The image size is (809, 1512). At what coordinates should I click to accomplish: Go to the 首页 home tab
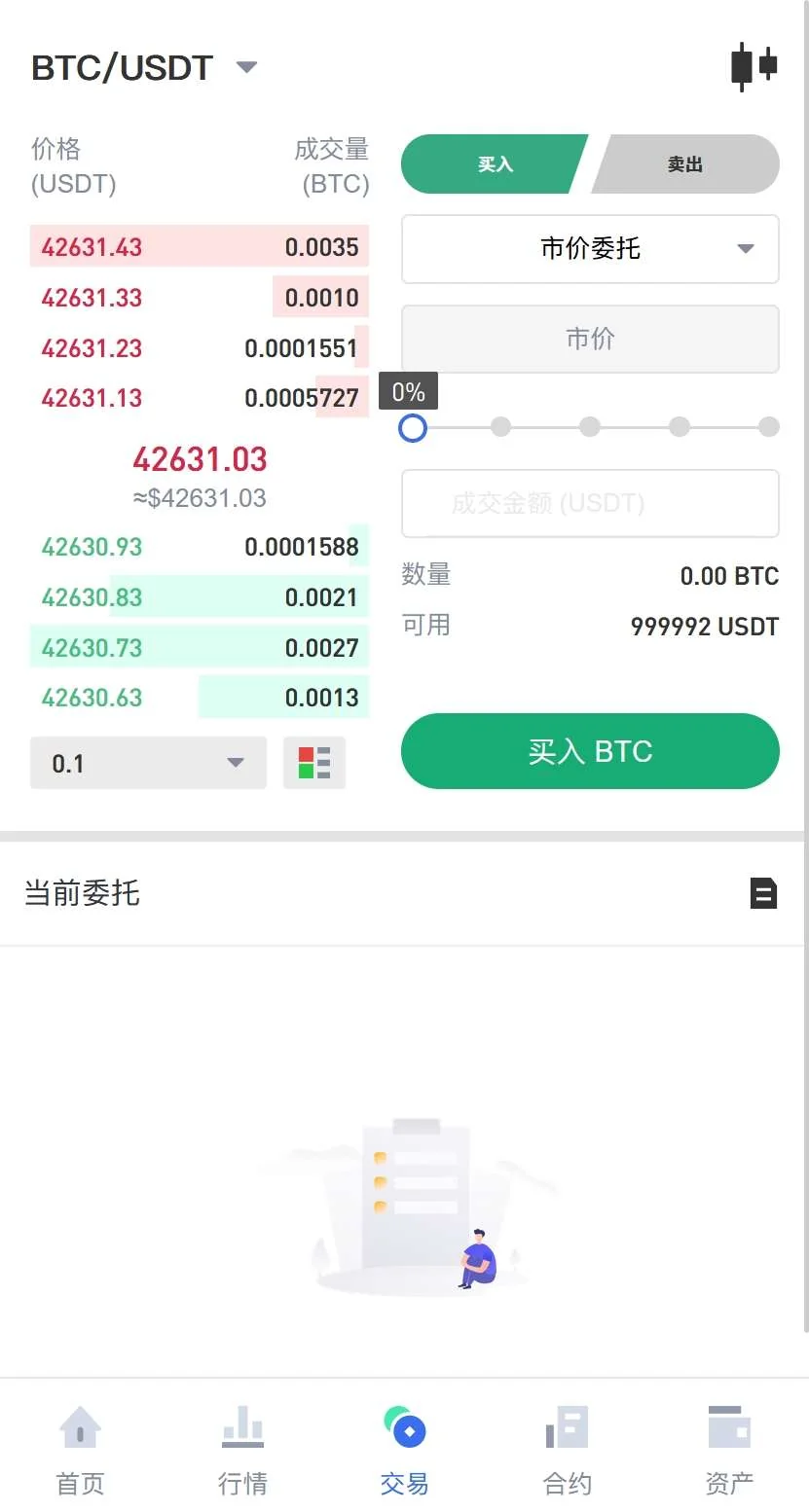[80, 1449]
